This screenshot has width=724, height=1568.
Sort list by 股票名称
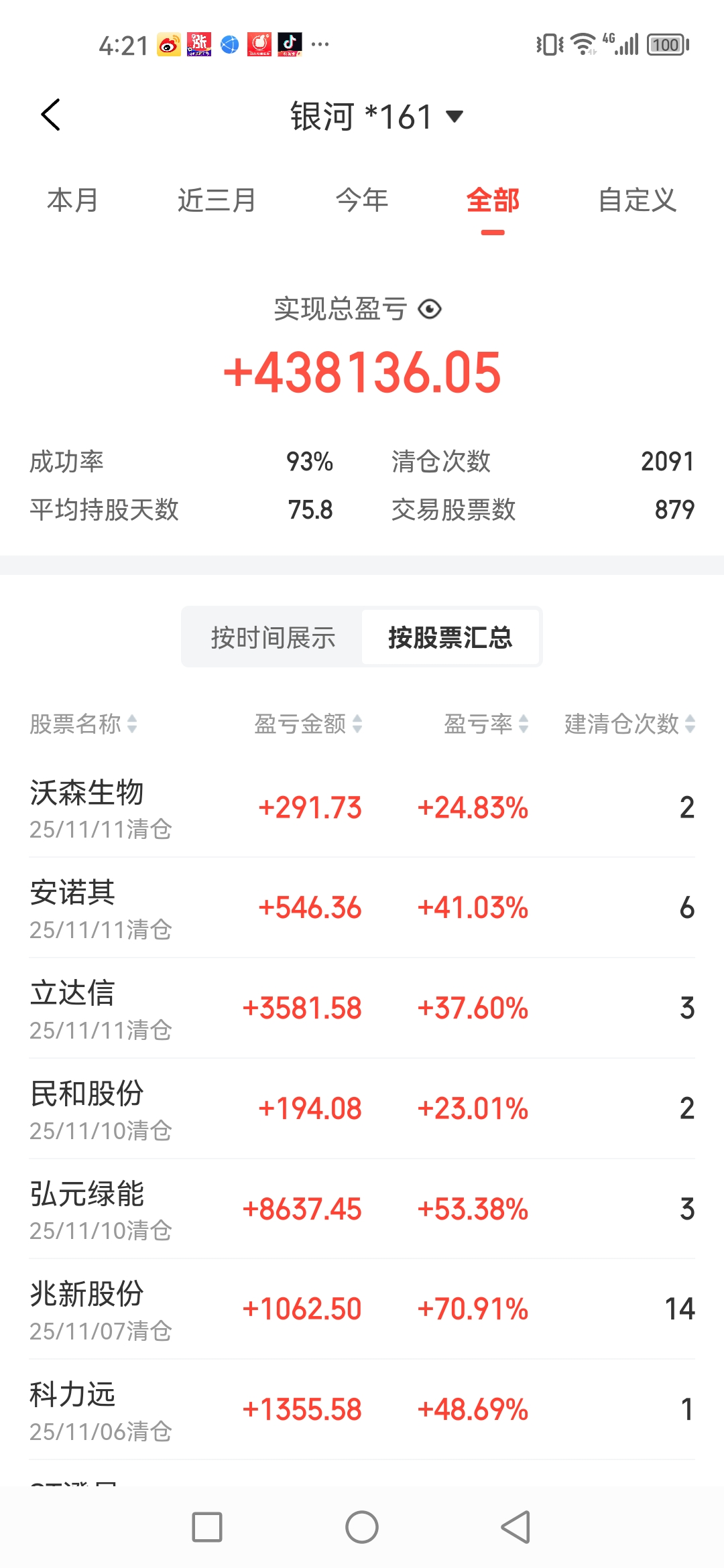click(83, 724)
